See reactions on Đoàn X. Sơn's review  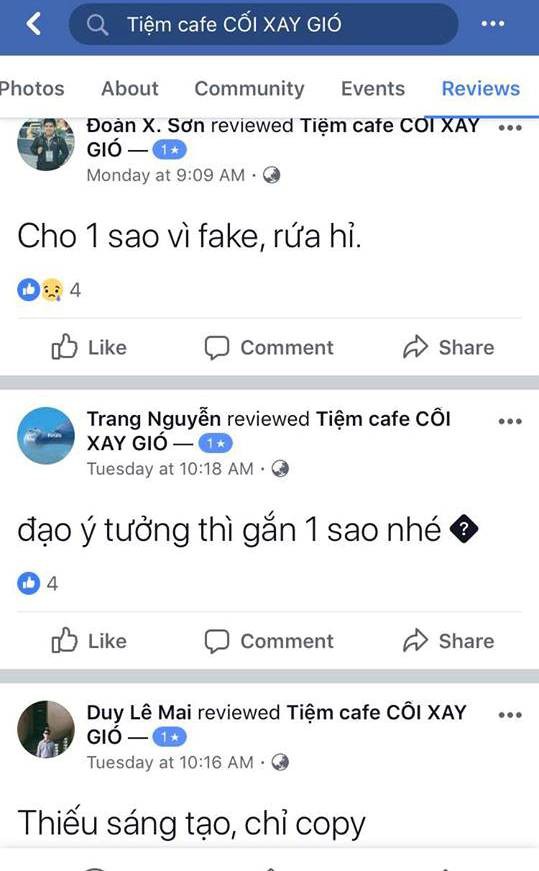coord(49,290)
